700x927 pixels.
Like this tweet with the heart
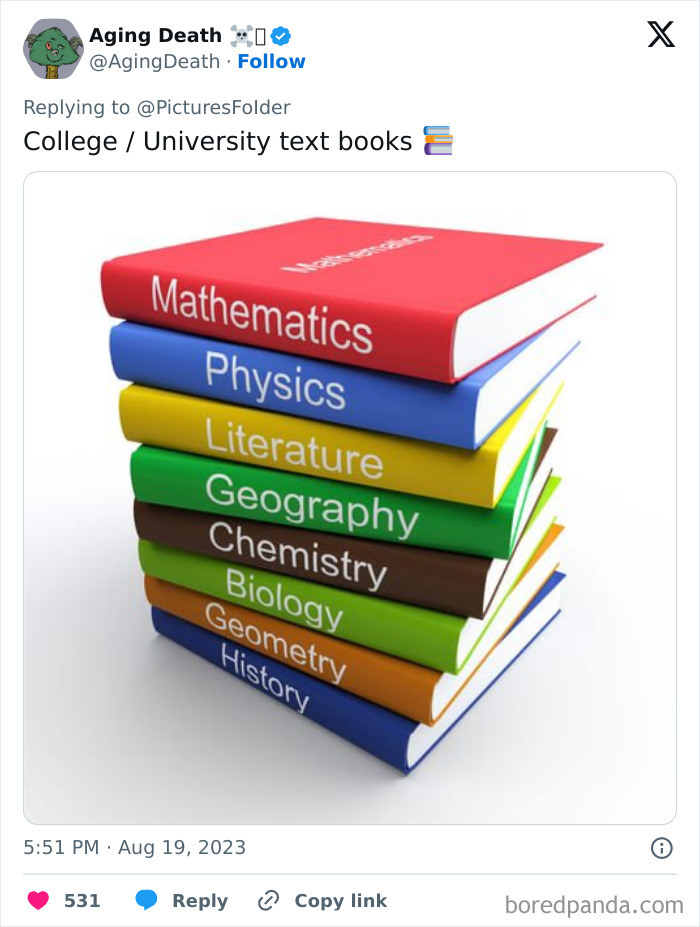click(x=39, y=900)
